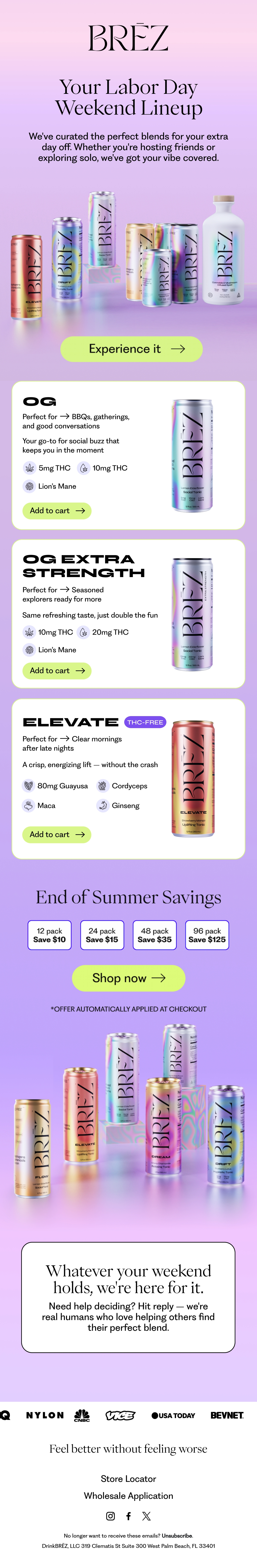Unsubscribe from these emails
Screen dimensions: 257x1568
pos(177,1536)
